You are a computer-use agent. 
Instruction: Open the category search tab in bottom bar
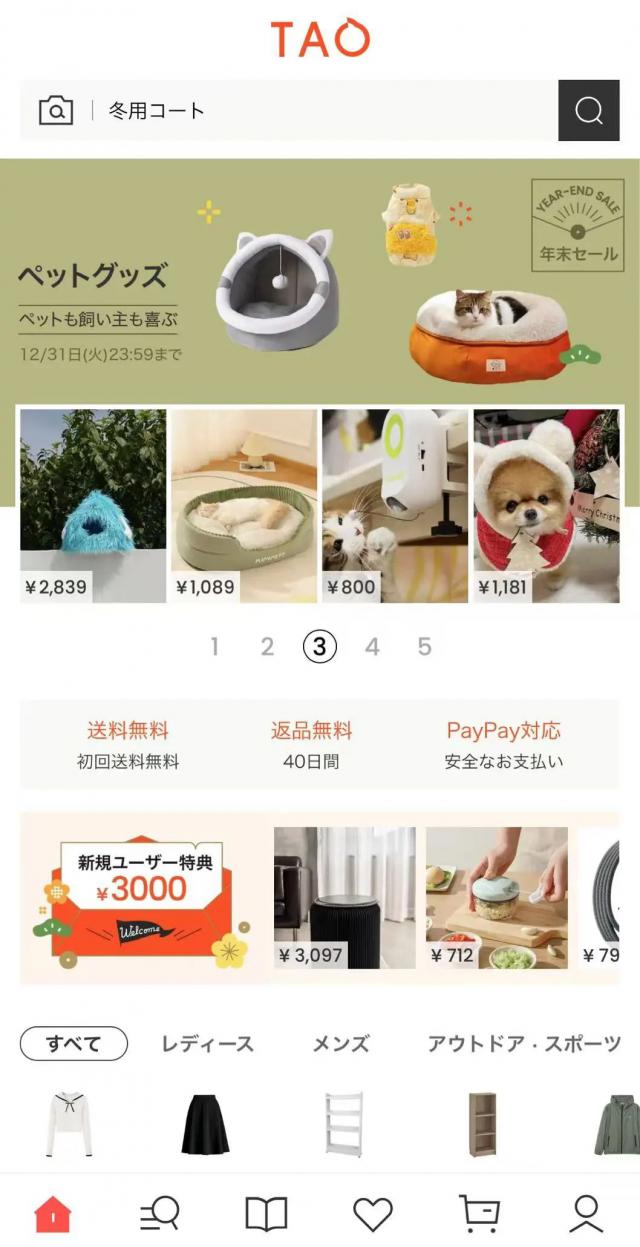click(160, 1214)
